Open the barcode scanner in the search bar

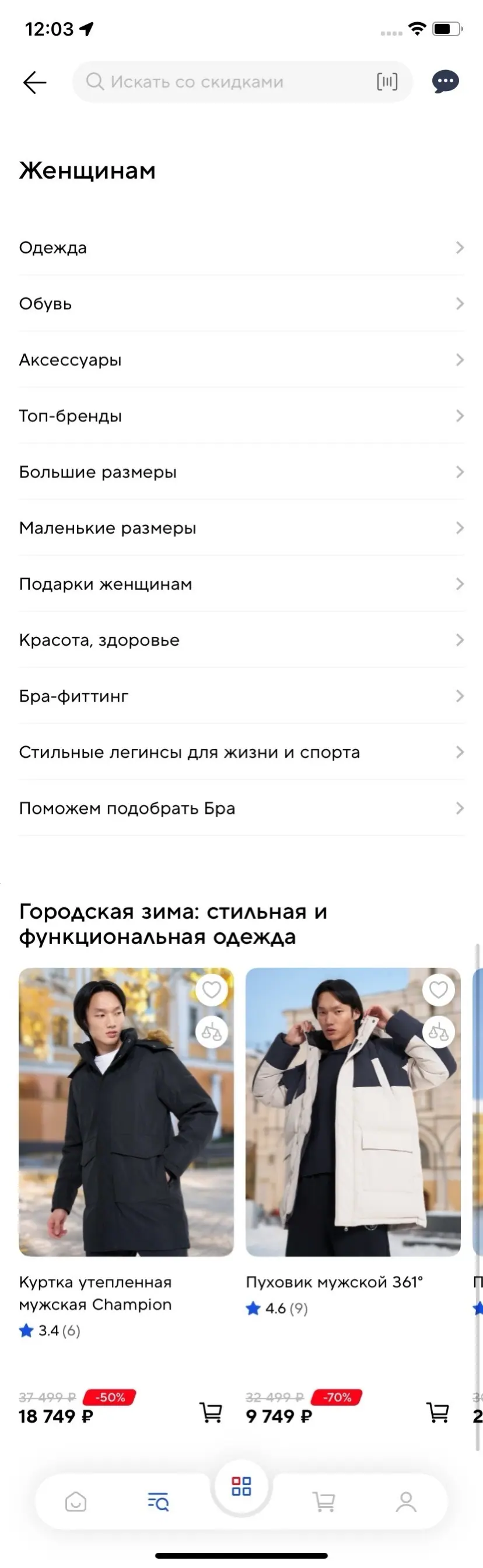coord(387,82)
